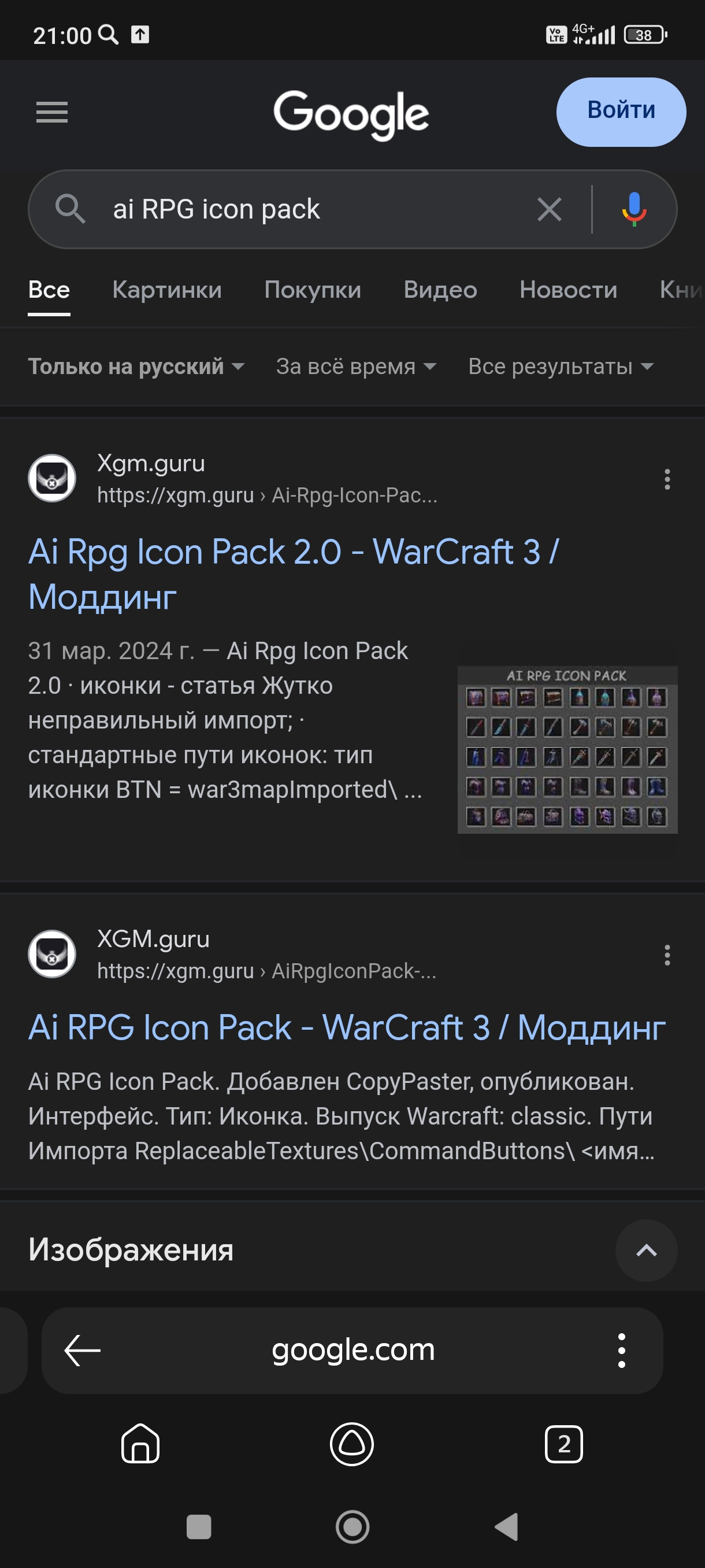Open options for the Xgm.guru result
Screen dimensions: 705x1568
pyautogui.click(x=667, y=479)
